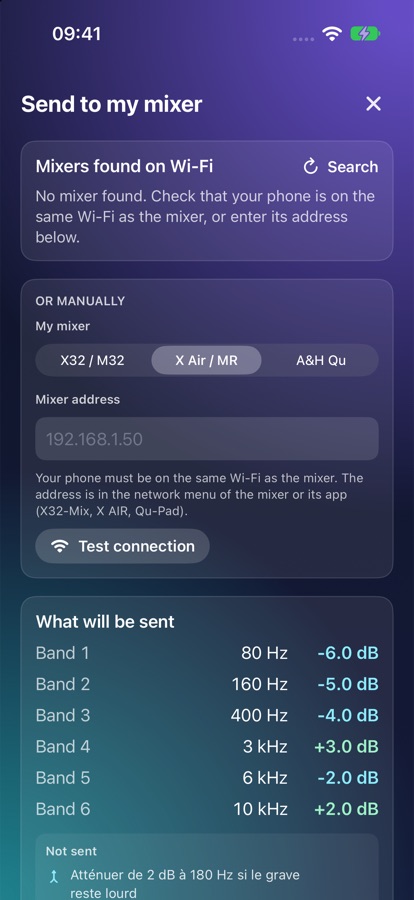
Task: Tap Test connection
Action: (x=122, y=546)
